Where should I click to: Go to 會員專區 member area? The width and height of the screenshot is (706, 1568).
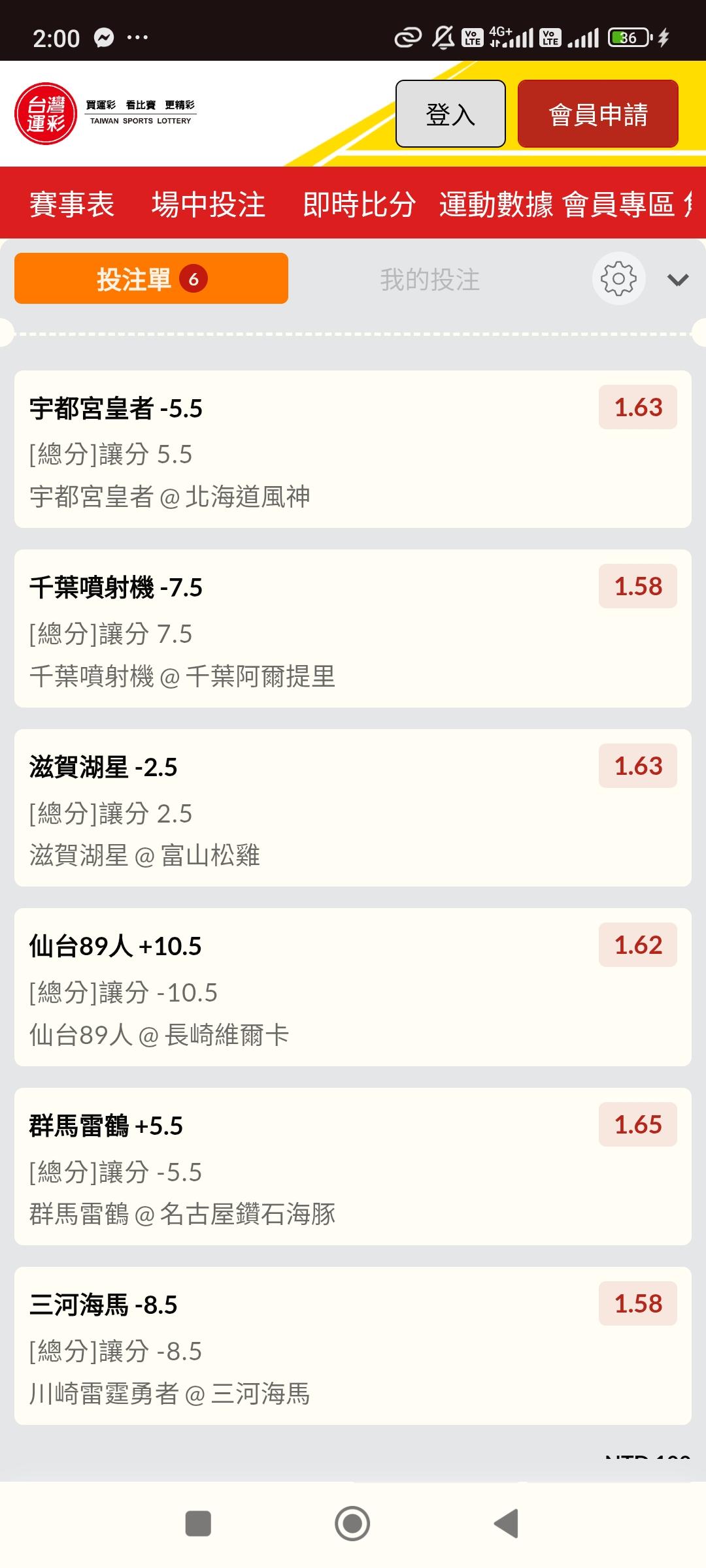618,204
